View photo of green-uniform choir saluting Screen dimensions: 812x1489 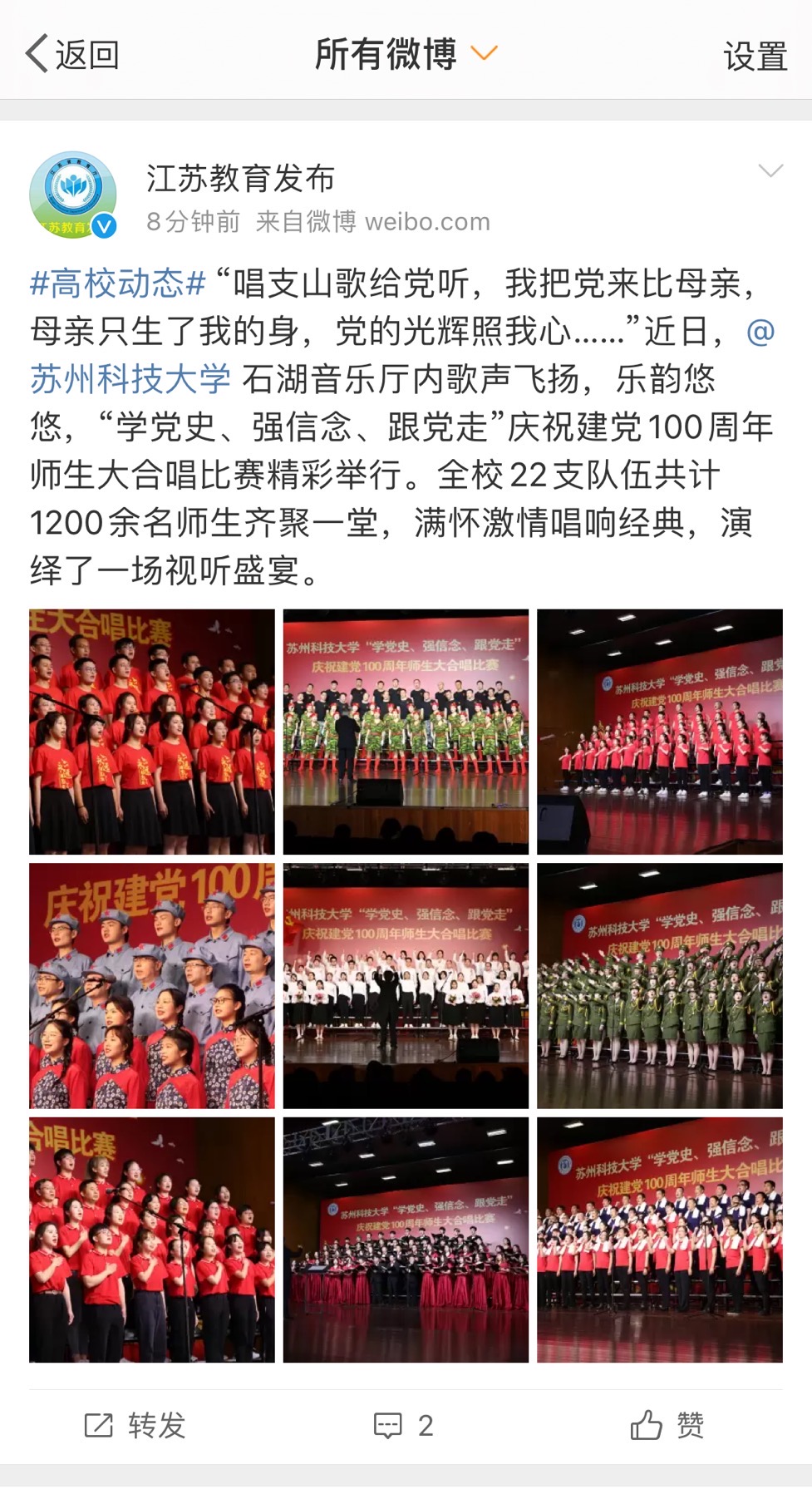[659, 985]
